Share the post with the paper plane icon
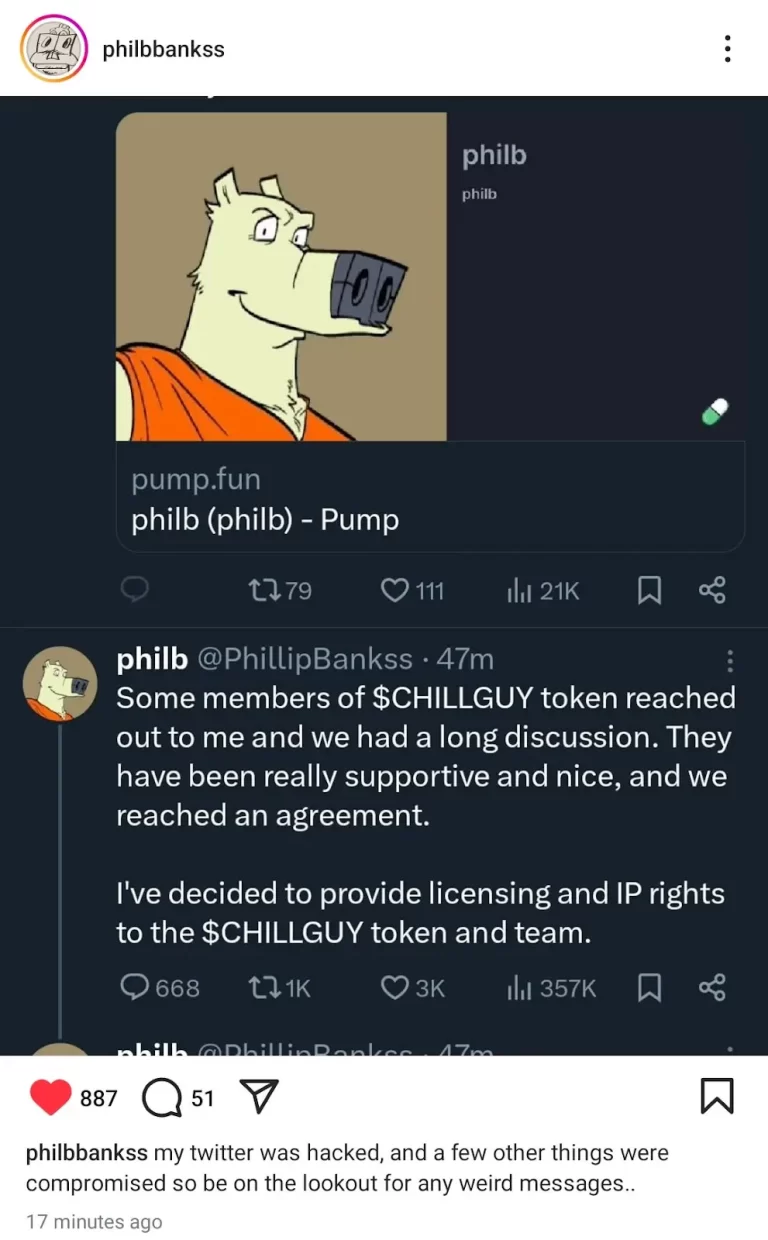This screenshot has height=1240, width=768. [259, 1098]
